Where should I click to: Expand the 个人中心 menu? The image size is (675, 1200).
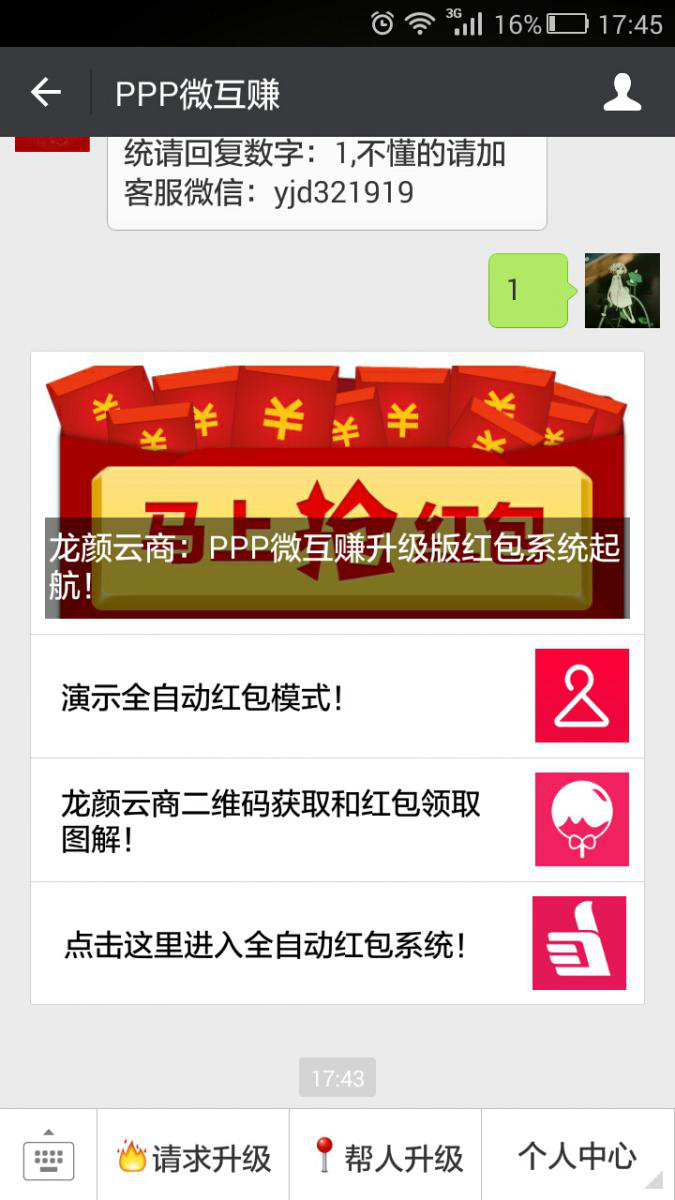click(x=578, y=1157)
